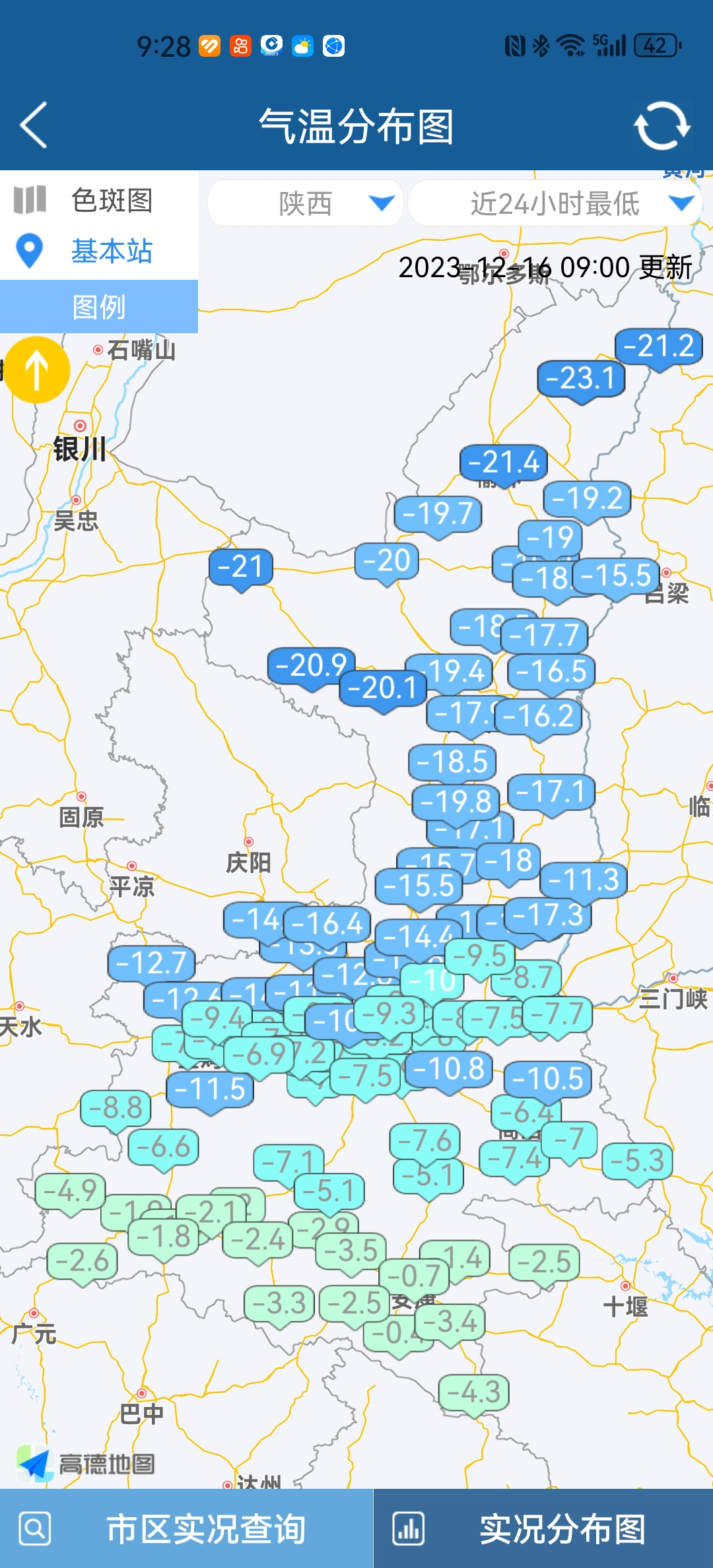
Task: Expand the 陕西 region dropdown
Action: tap(305, 203)
